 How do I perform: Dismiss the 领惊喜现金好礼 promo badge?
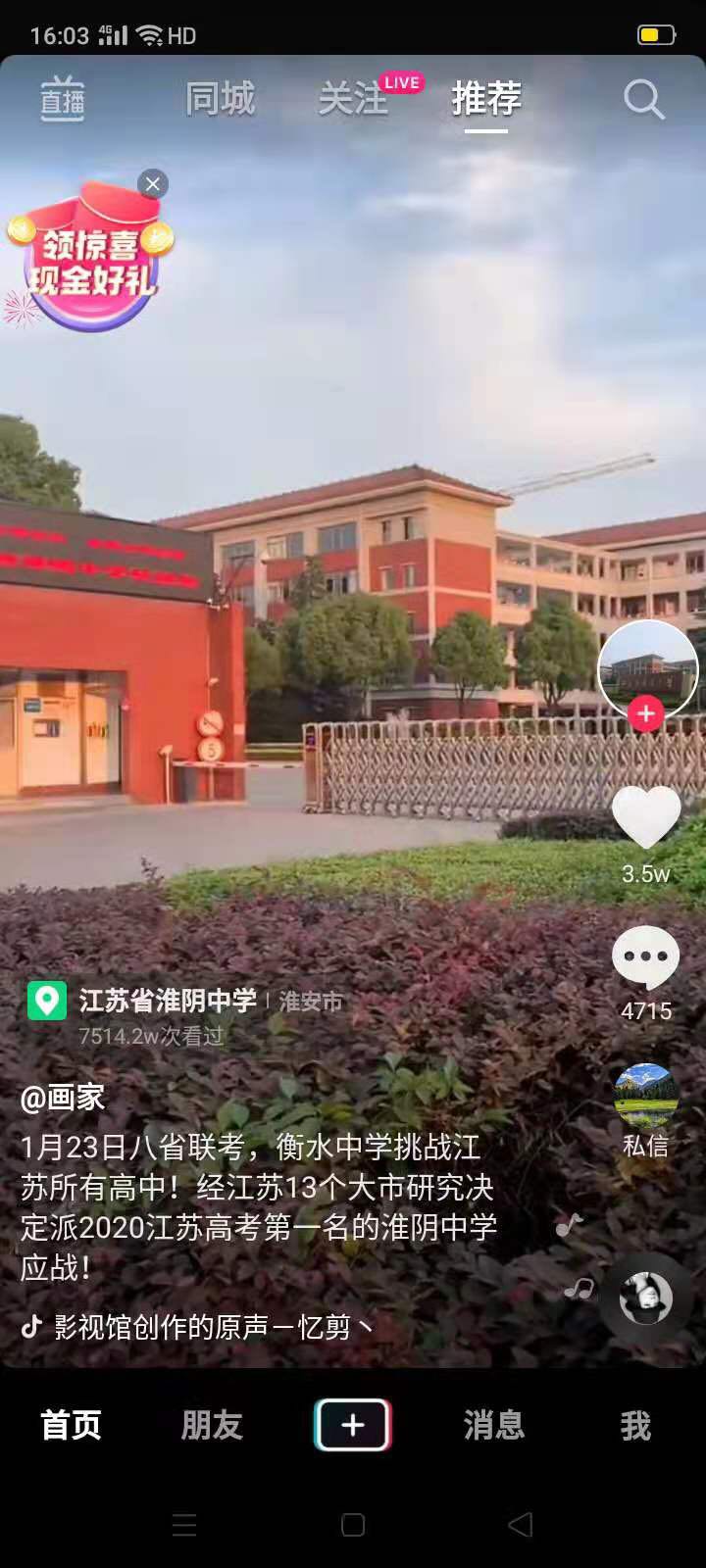point(153,184)
